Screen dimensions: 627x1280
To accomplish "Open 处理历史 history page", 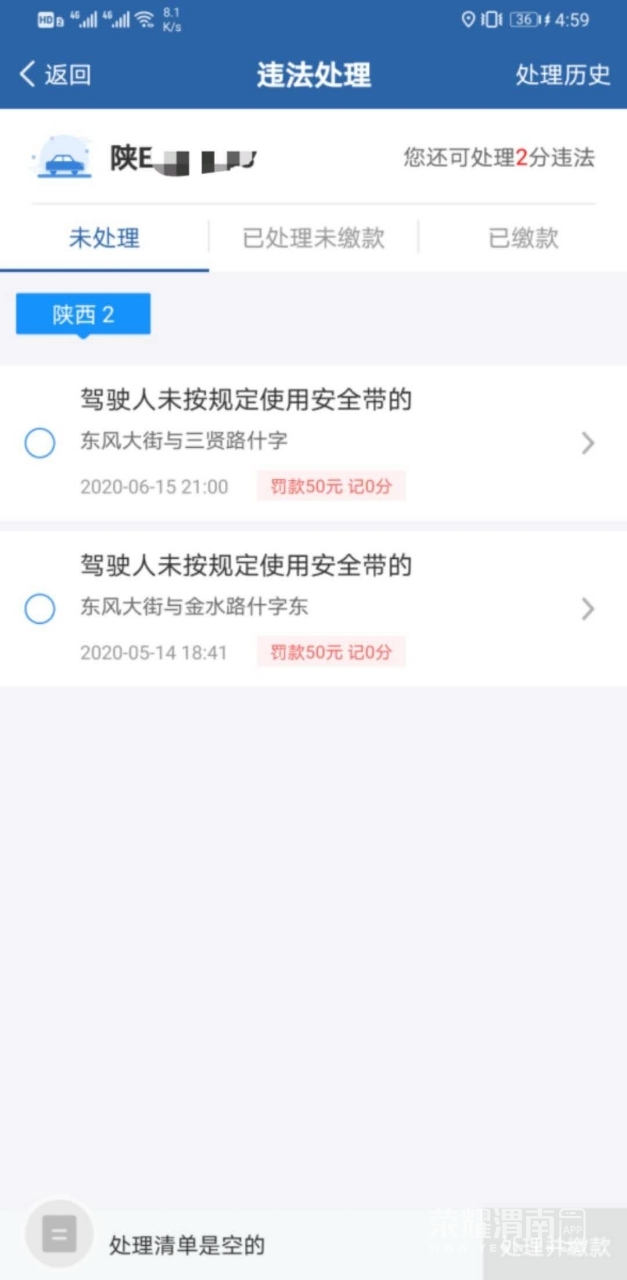I will [x=562, y=74].
